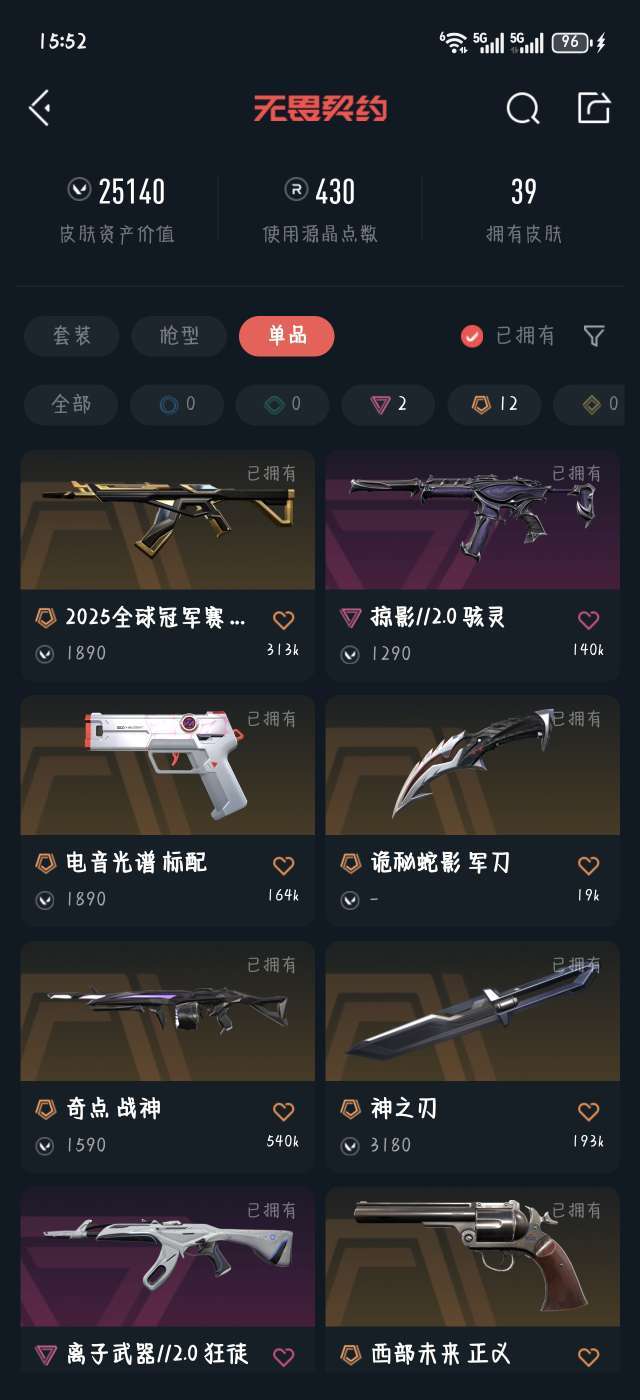
Task: Open the 离子武器//2.0 狂徒 skin card
Action: pos(167,1280)
